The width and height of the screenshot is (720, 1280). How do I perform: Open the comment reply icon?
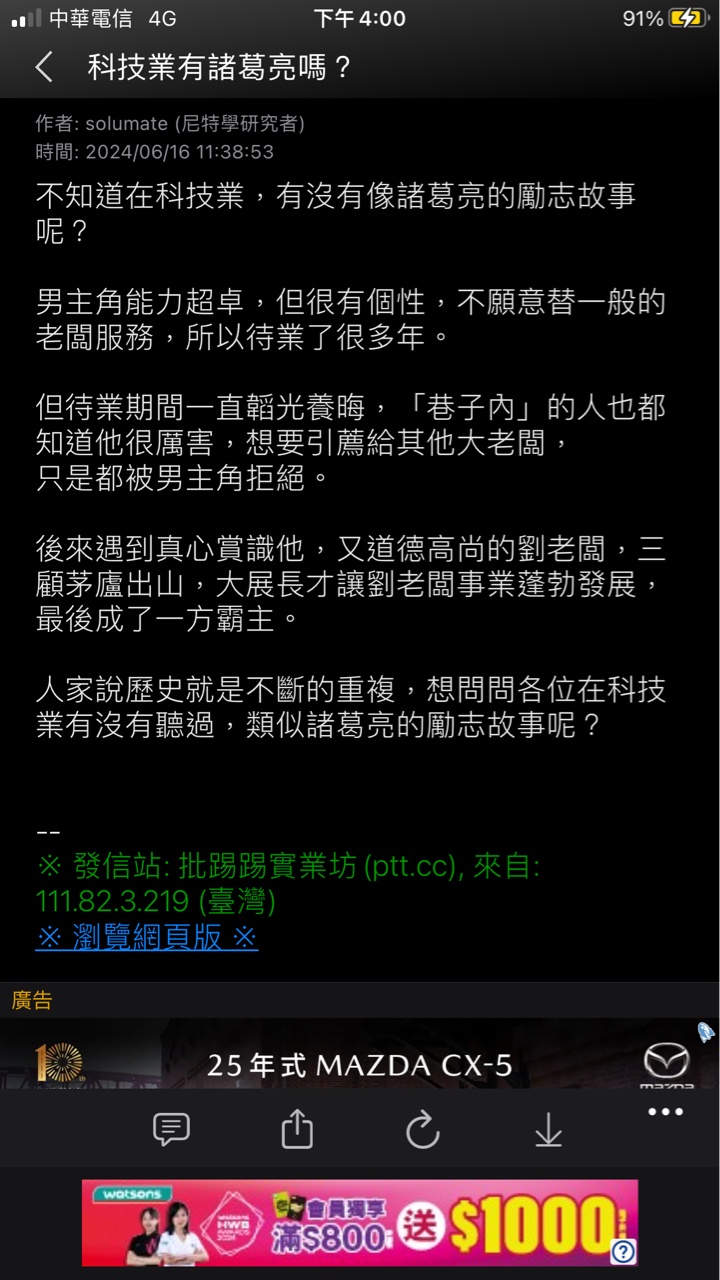point(171,1129)
